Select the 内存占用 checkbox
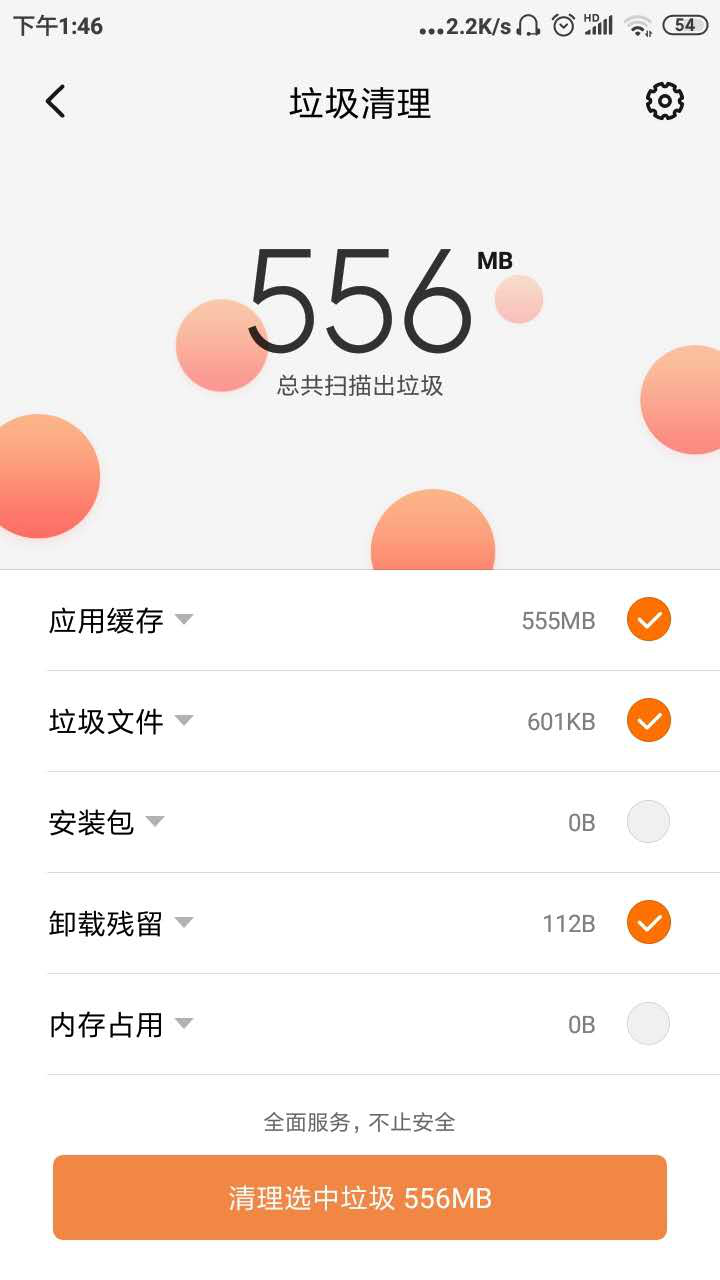720x1280 pixels. 648,1023
